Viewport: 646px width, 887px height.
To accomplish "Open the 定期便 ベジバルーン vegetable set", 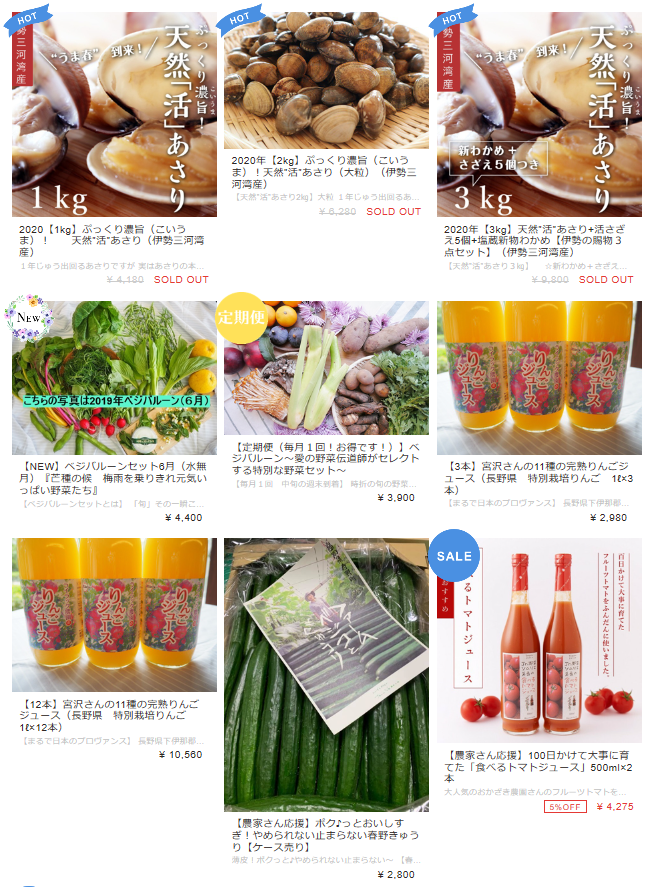I will [326, 368].
